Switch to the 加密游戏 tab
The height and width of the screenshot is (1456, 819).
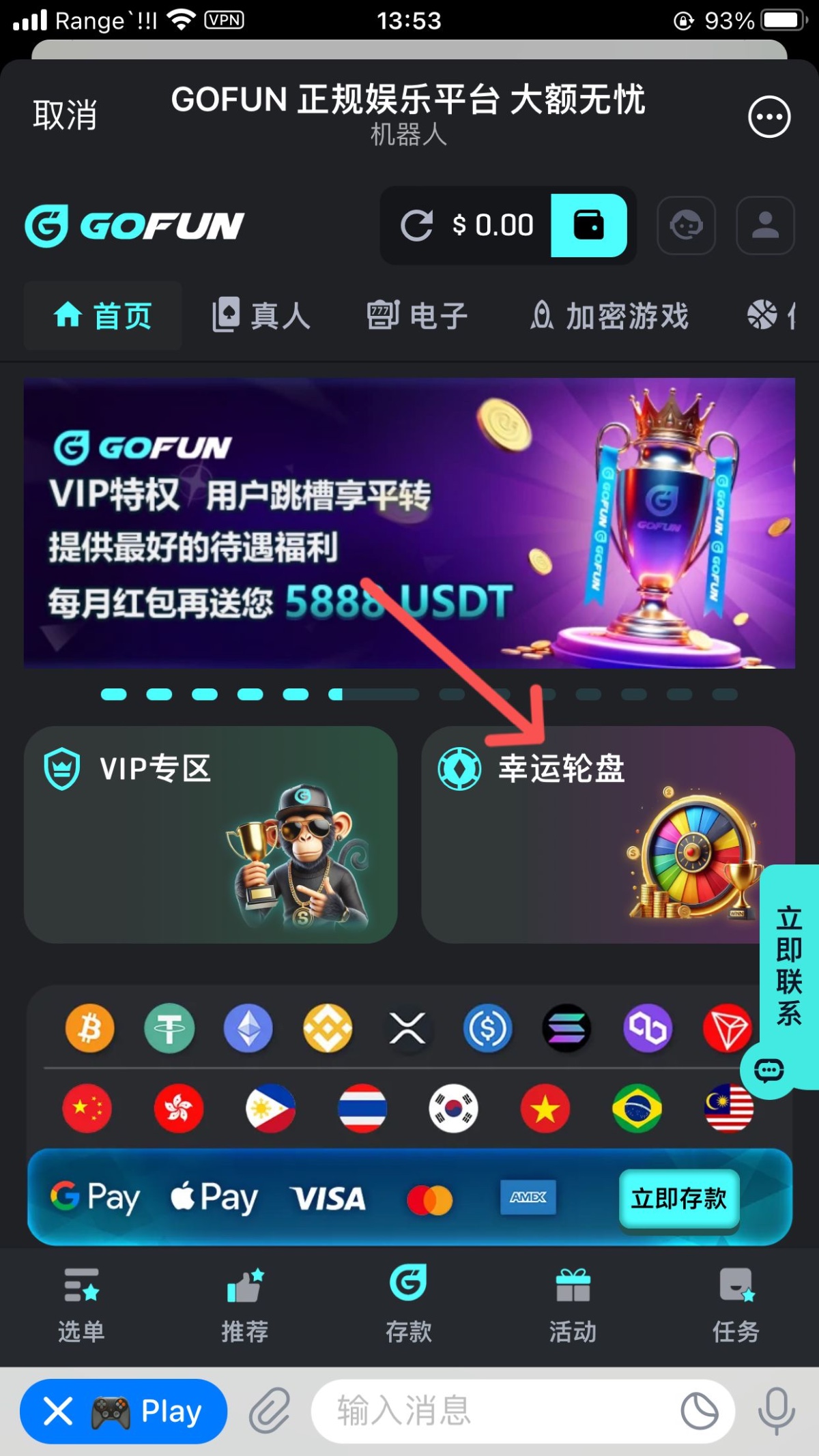pos(609,316)
